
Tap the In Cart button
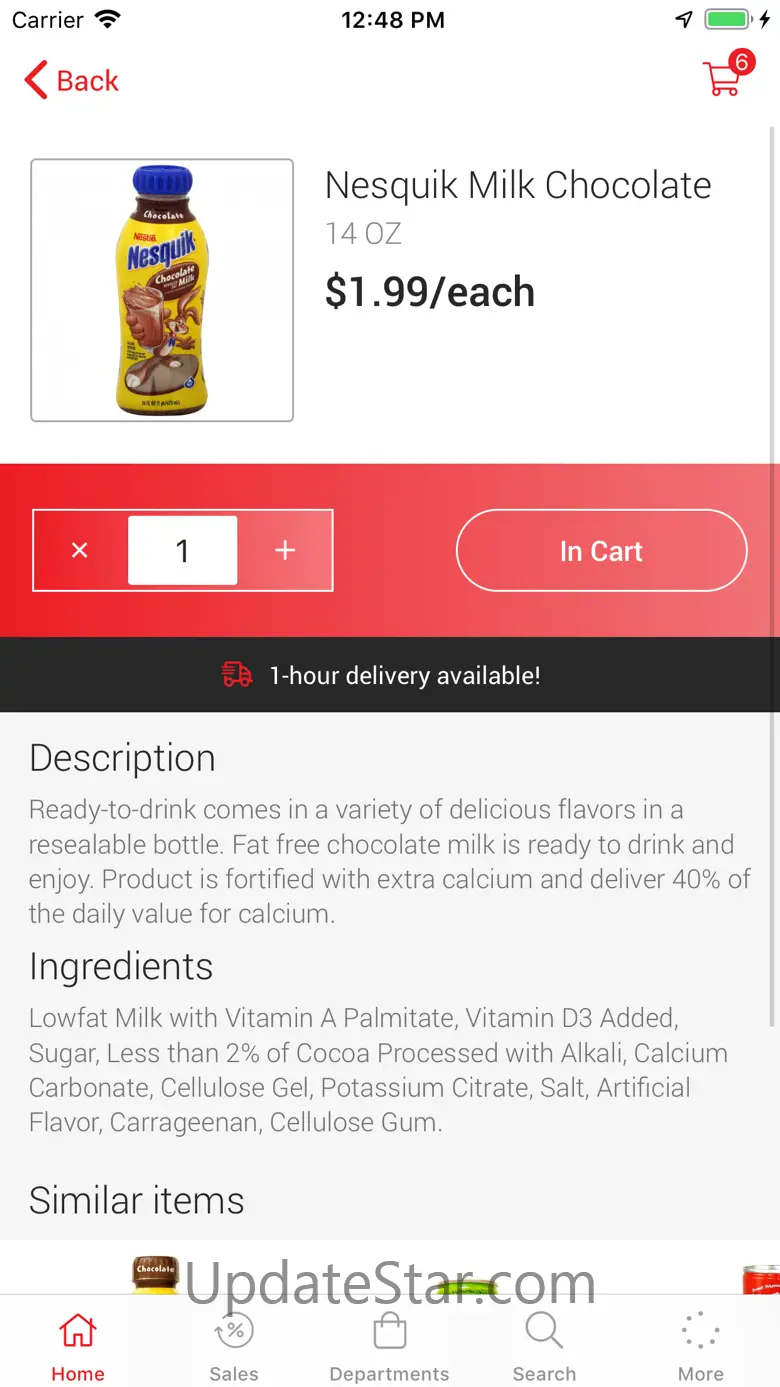(x=601, y=551)
